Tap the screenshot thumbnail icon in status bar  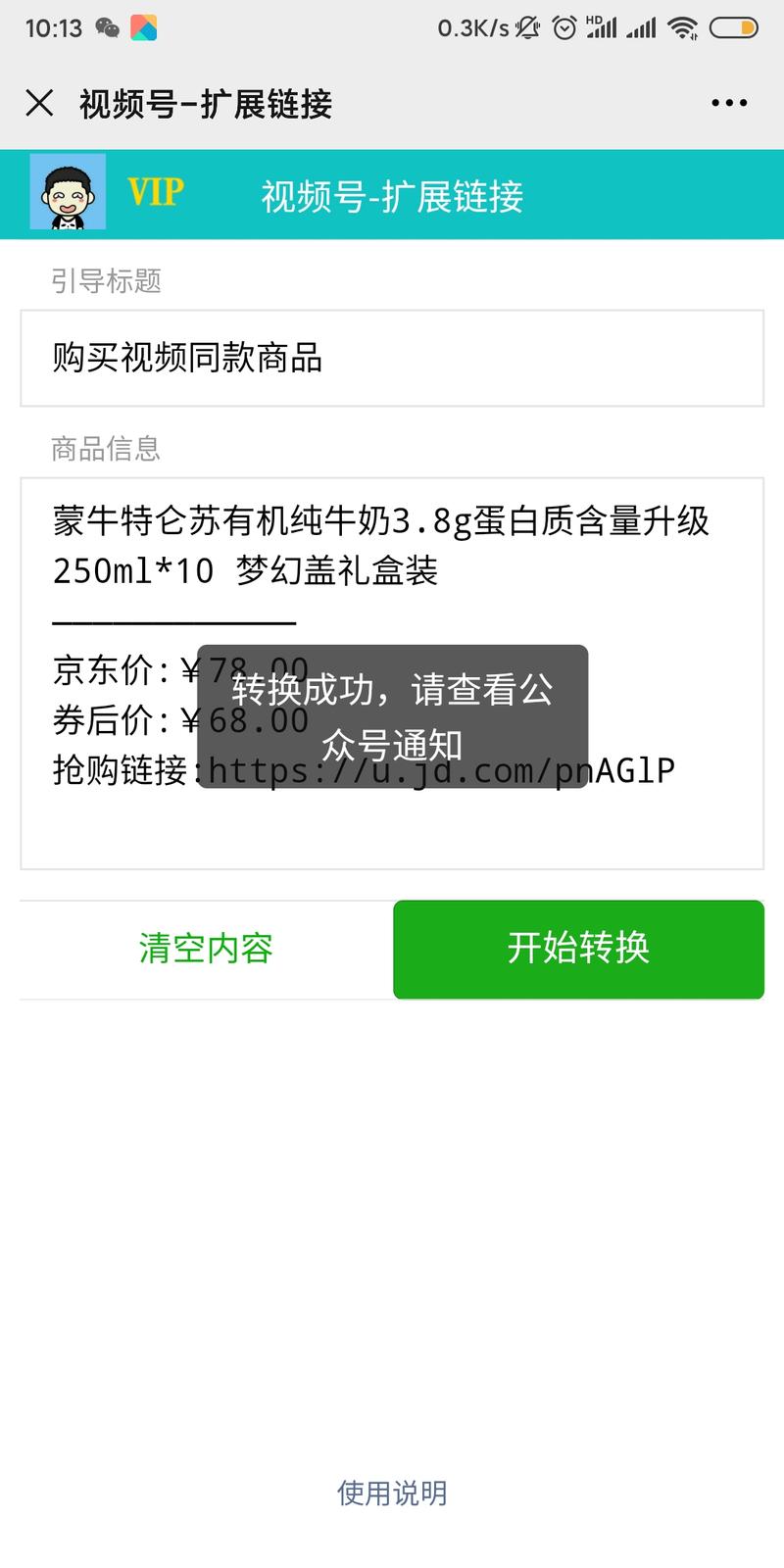142,28
